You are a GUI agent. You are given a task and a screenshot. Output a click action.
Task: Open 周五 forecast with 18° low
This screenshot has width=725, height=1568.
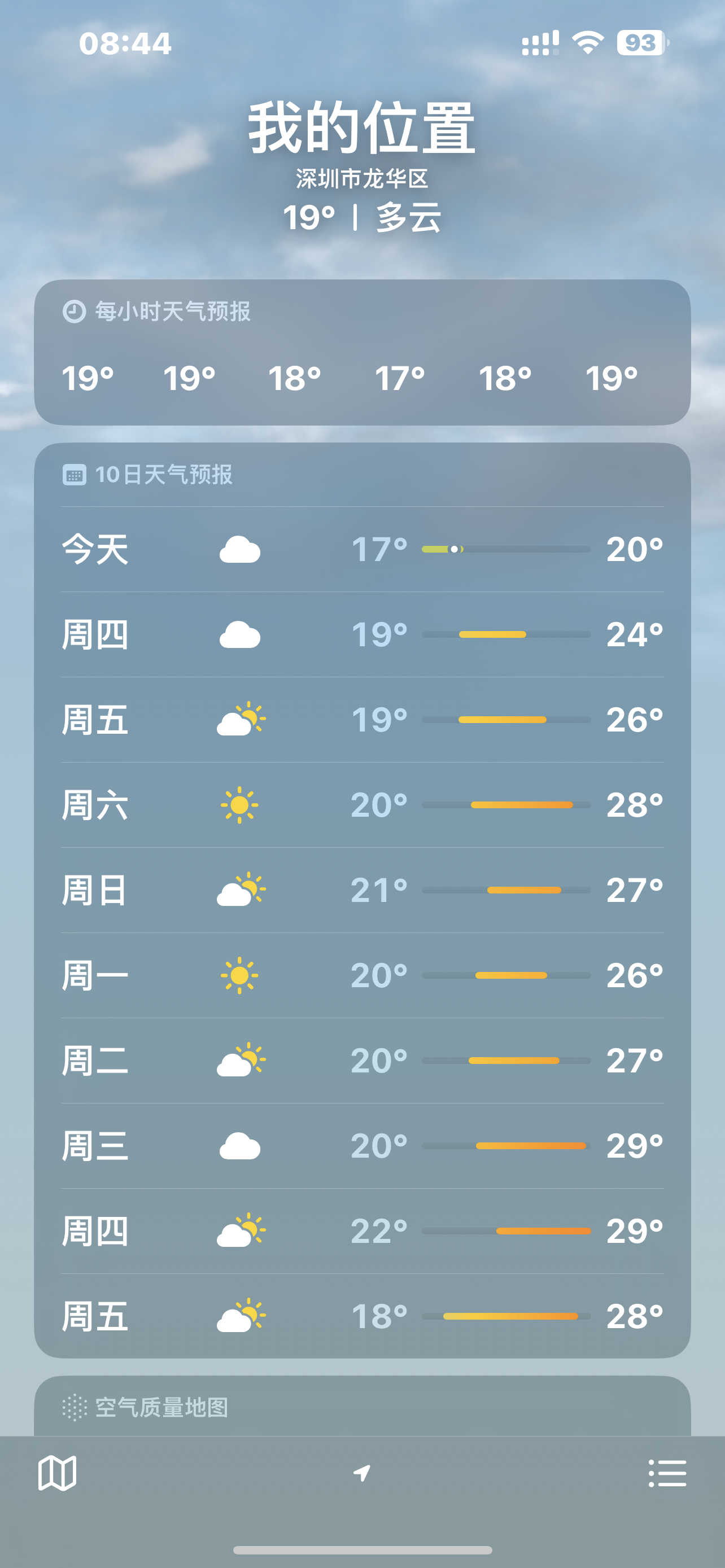tap(362, 1316)
